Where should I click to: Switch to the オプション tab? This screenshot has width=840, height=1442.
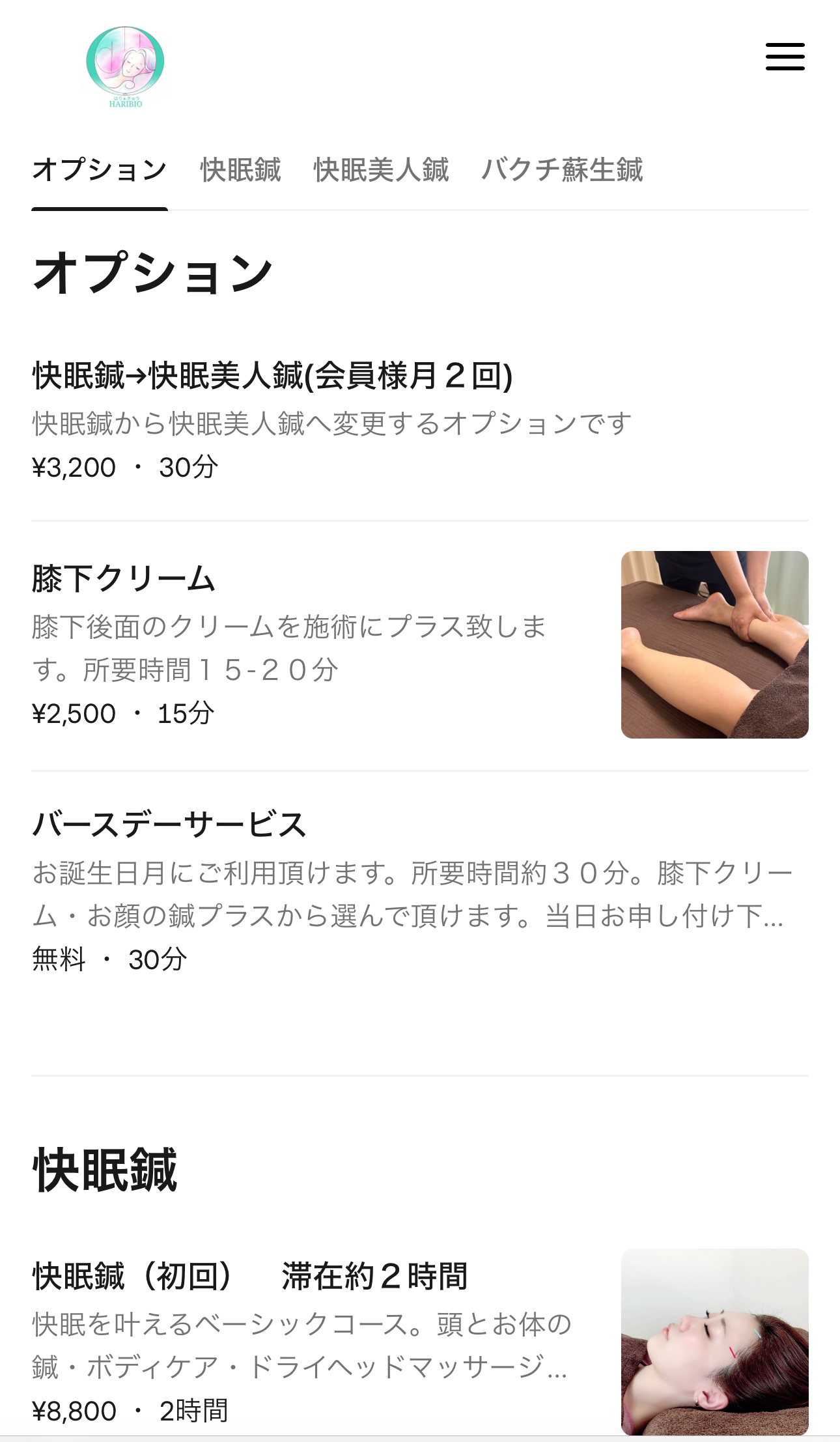pos(100,170)
